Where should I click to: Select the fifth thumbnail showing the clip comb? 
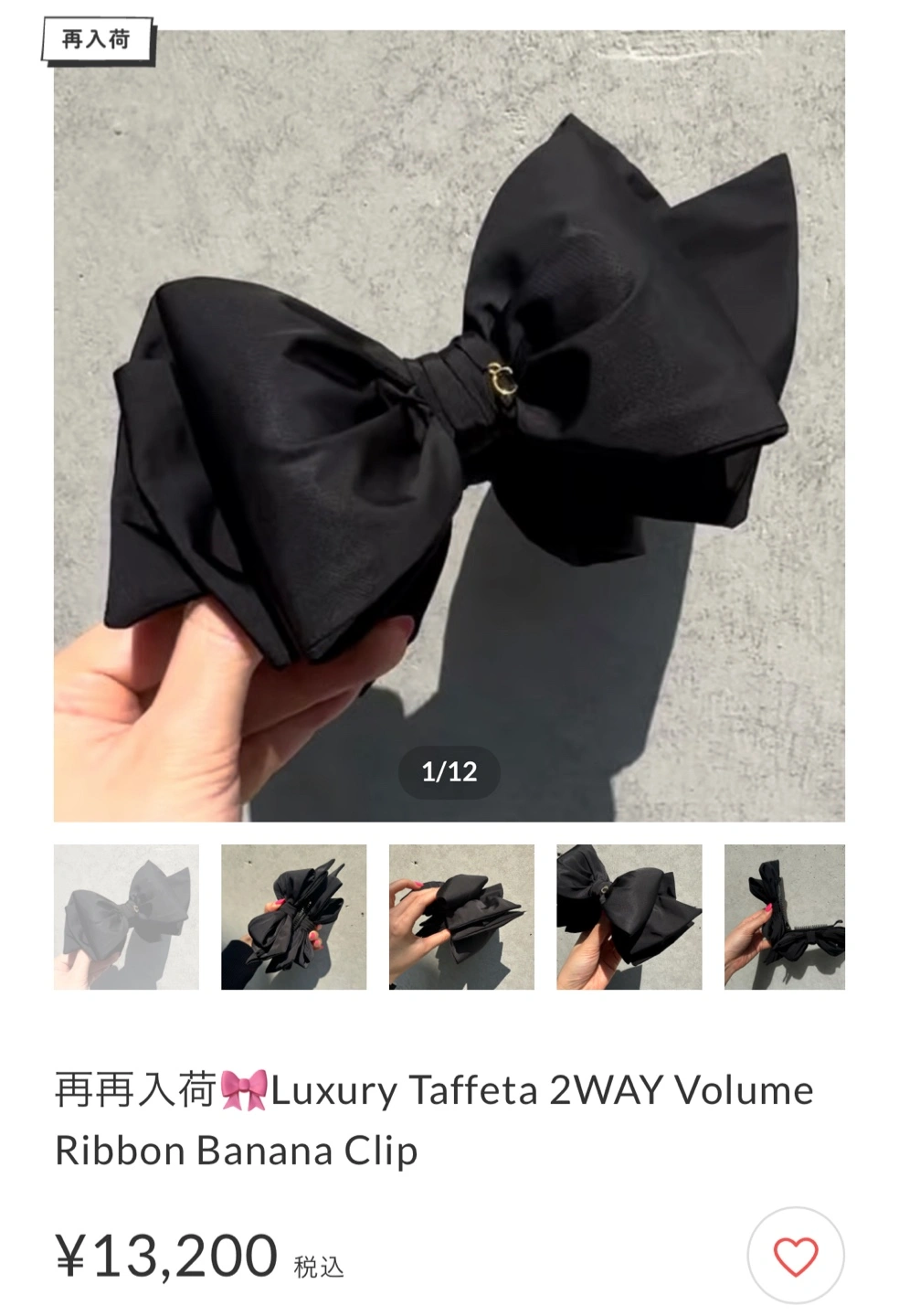point(785,917)
